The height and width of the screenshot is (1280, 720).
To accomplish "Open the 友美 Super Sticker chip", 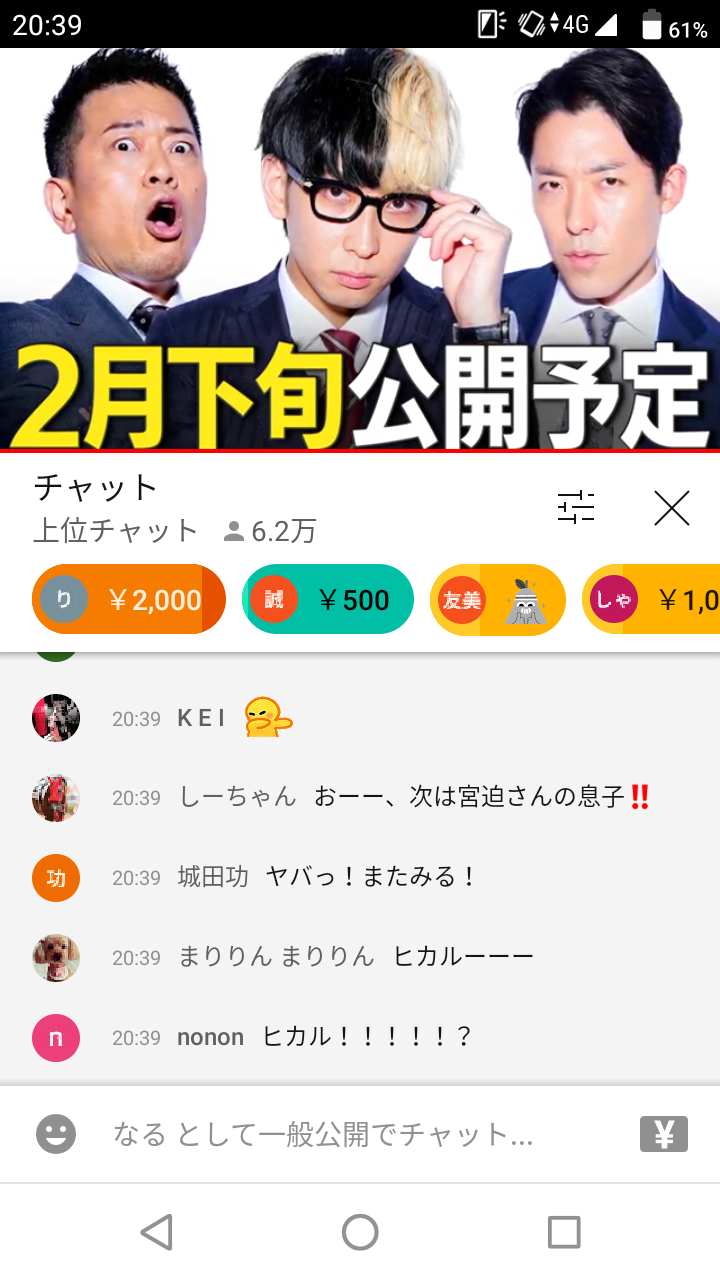I will (x=498, y=599).
